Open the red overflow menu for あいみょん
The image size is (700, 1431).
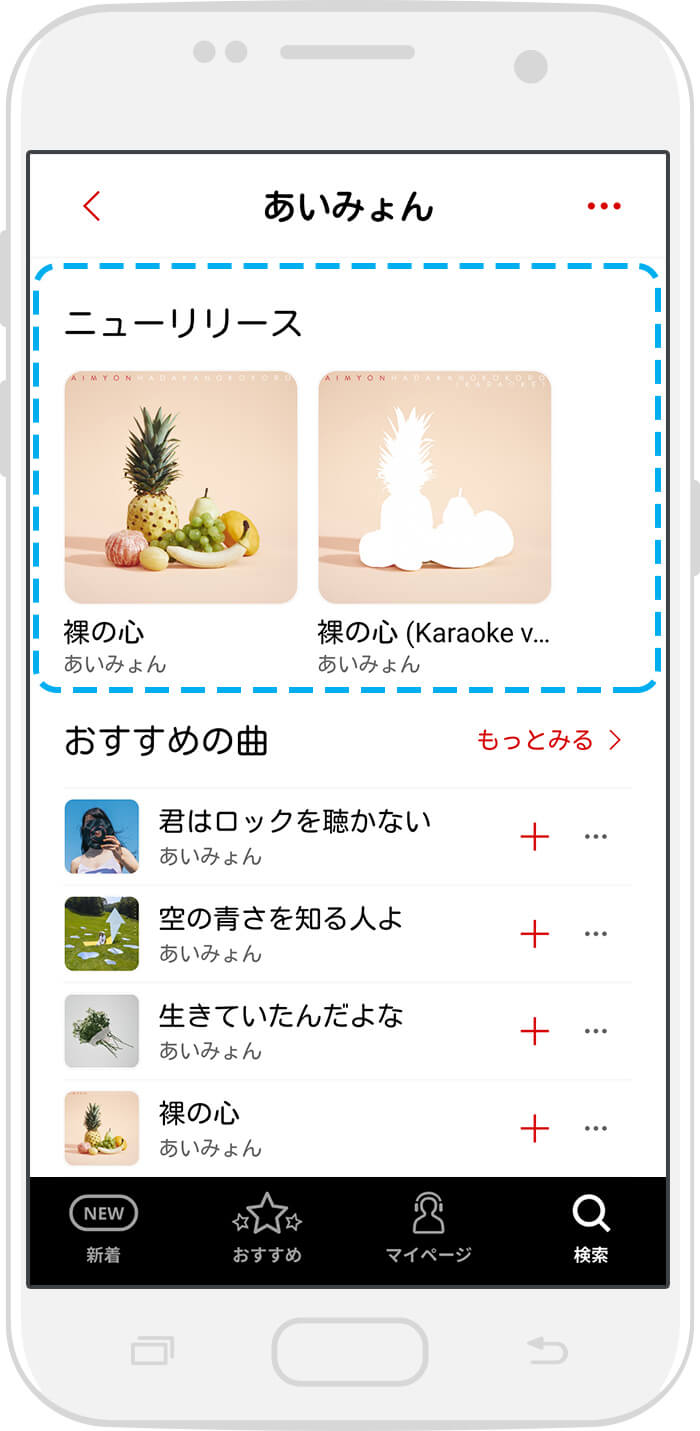pyautogui.click(x=604, y=207)
